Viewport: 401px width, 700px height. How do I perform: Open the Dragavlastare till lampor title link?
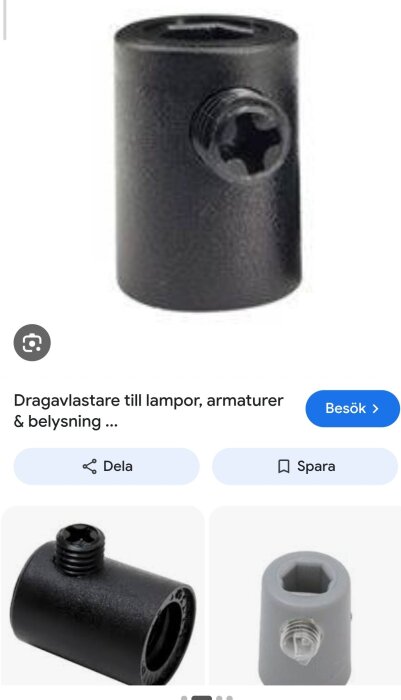(x=149, y=411)
